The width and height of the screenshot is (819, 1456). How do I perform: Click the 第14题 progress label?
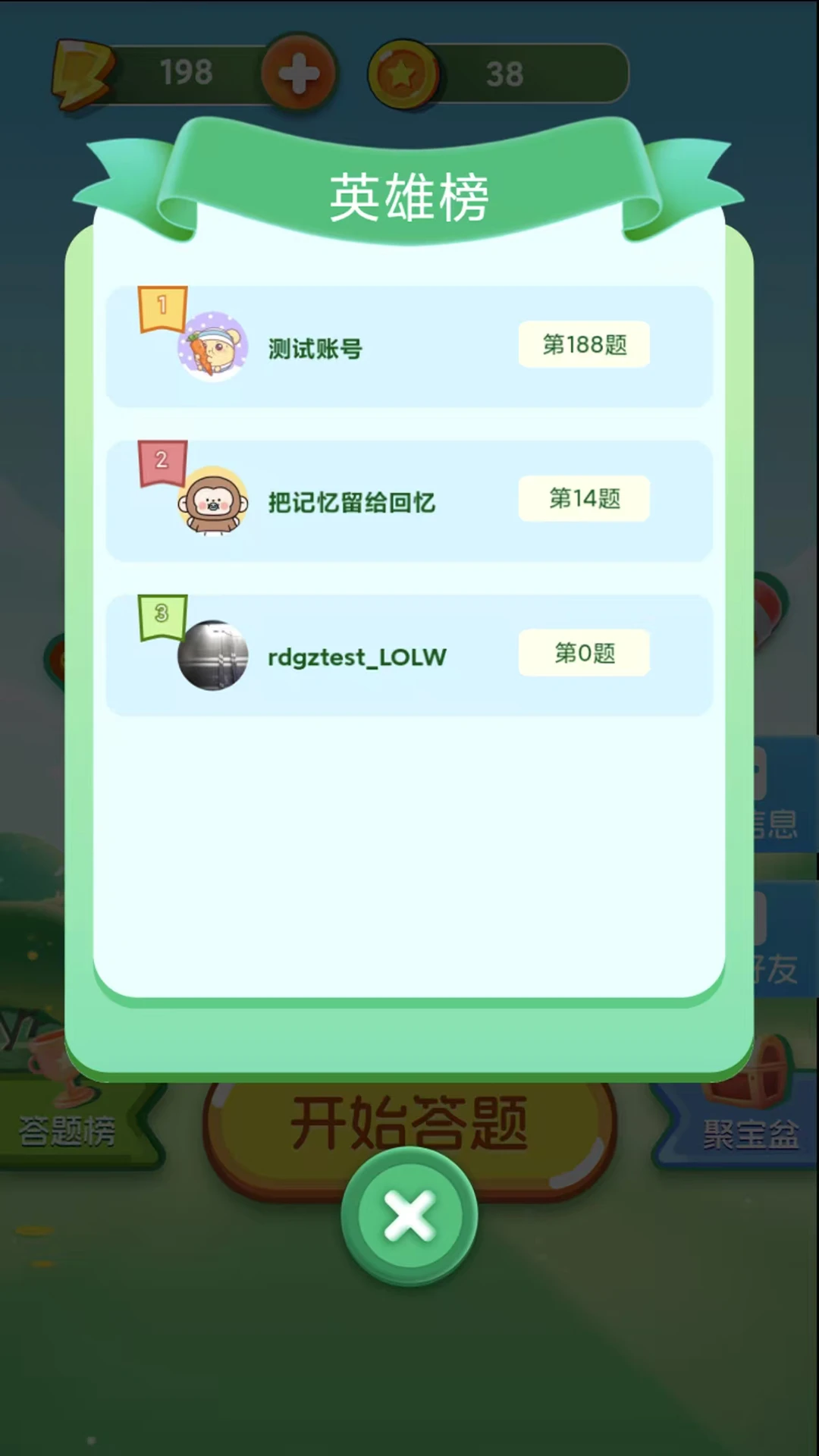(584, 499)
